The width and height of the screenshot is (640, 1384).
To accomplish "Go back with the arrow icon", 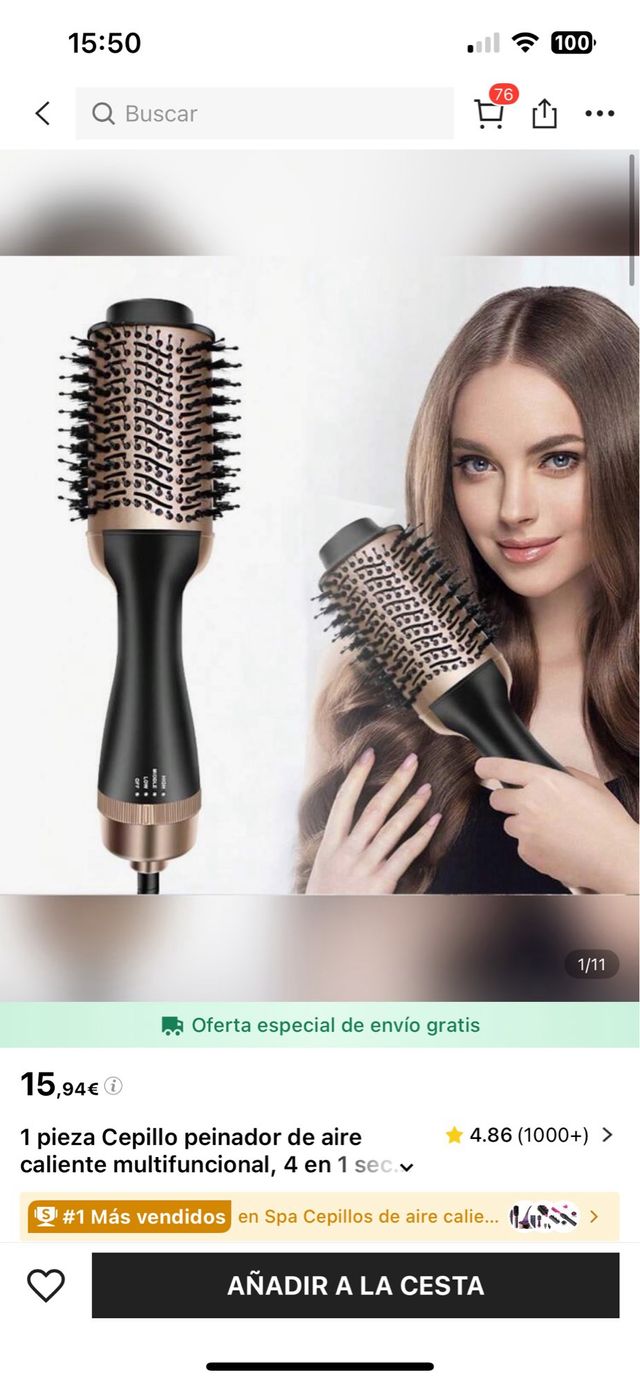I will coord(42,114).
